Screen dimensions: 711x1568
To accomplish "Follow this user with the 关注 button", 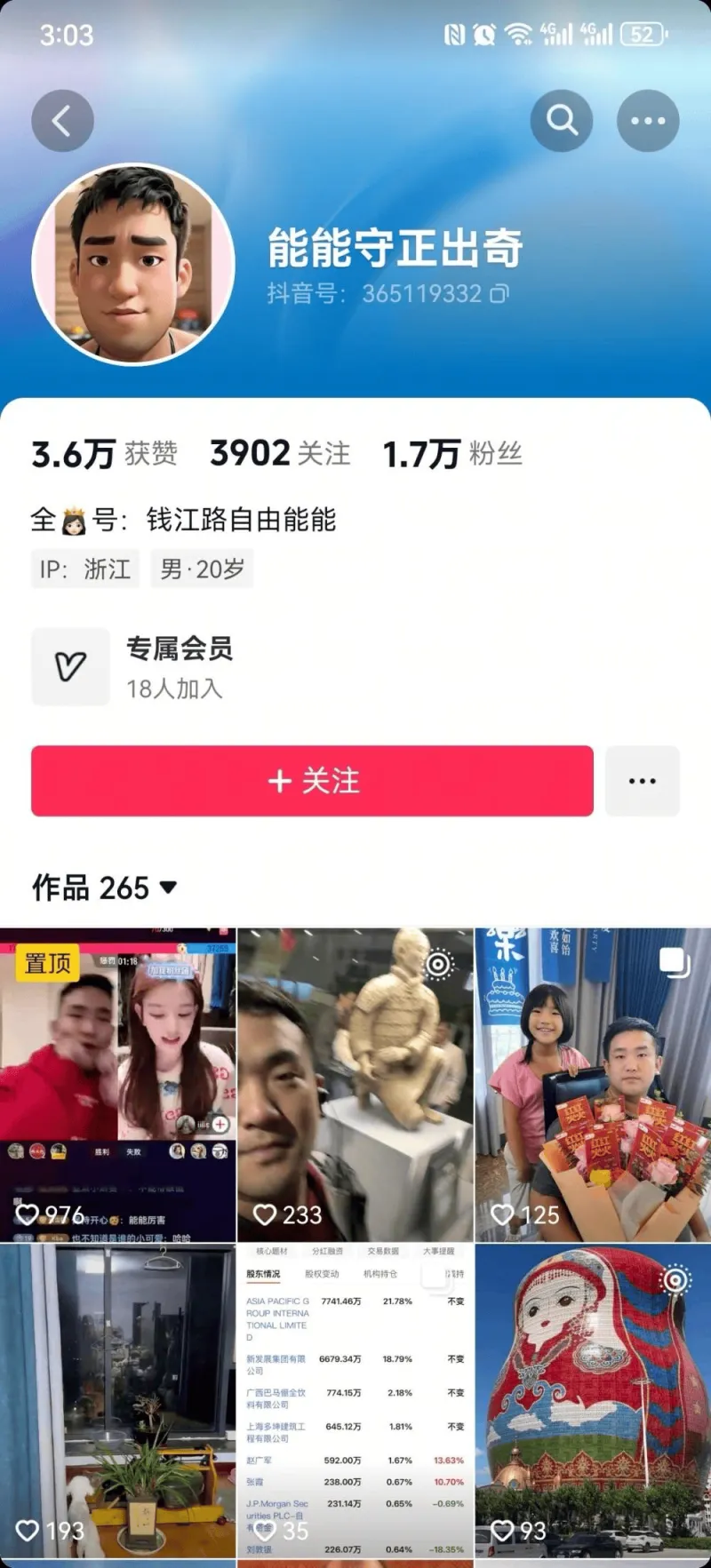I will tap(312, 781).
